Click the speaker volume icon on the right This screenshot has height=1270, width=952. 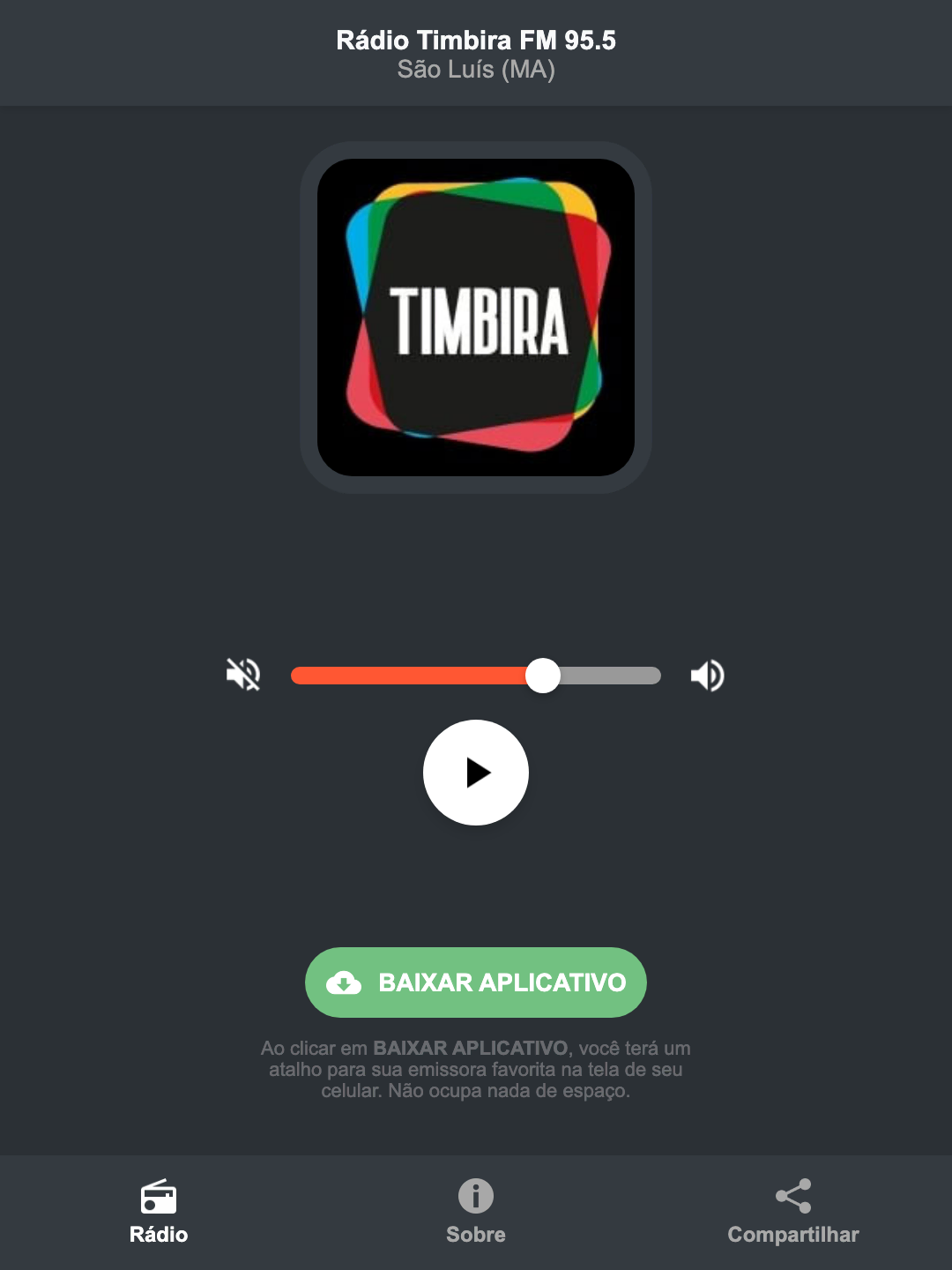coord(707,675)
